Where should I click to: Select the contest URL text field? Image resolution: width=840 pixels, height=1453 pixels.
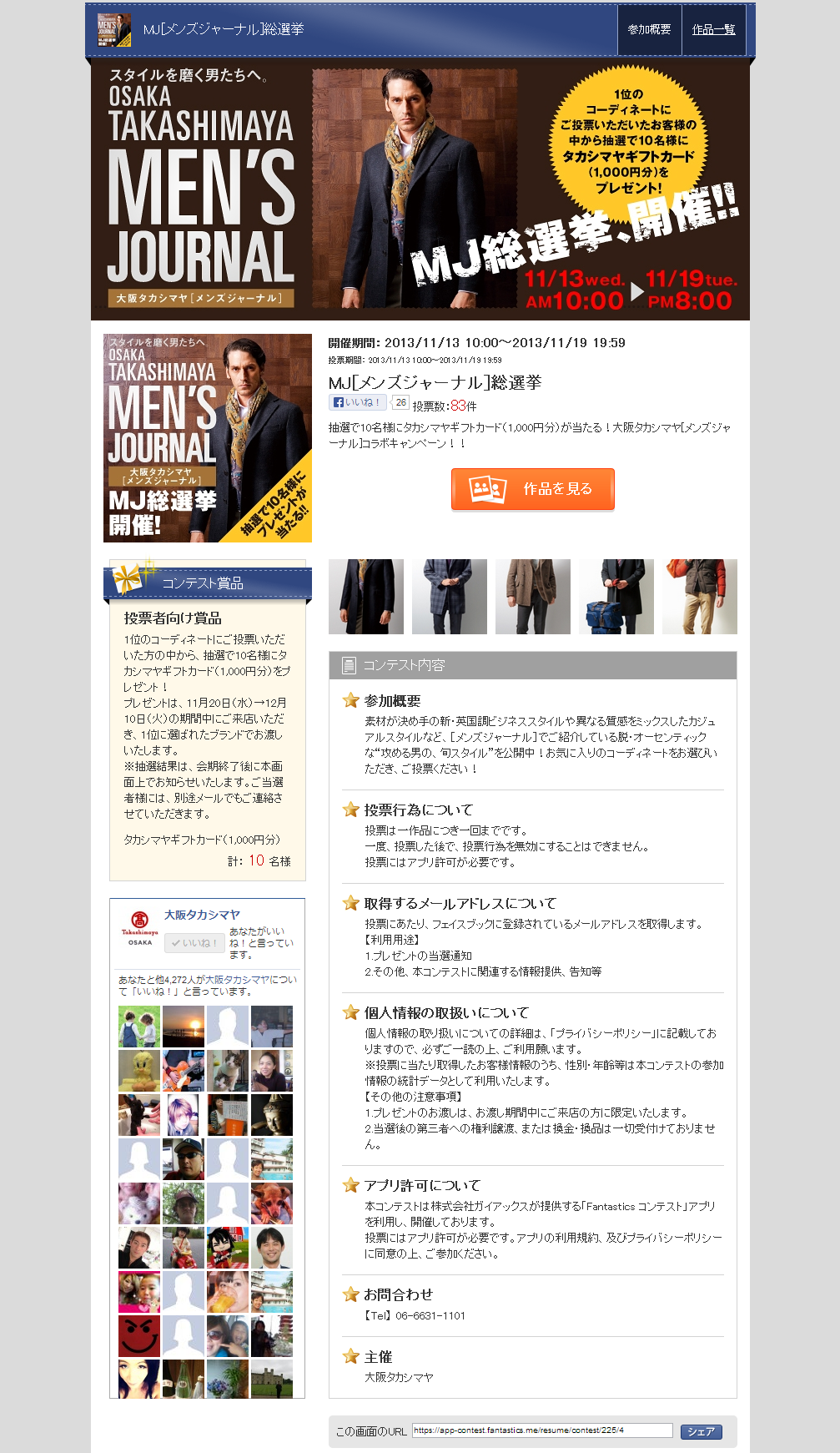point(542,1430)
